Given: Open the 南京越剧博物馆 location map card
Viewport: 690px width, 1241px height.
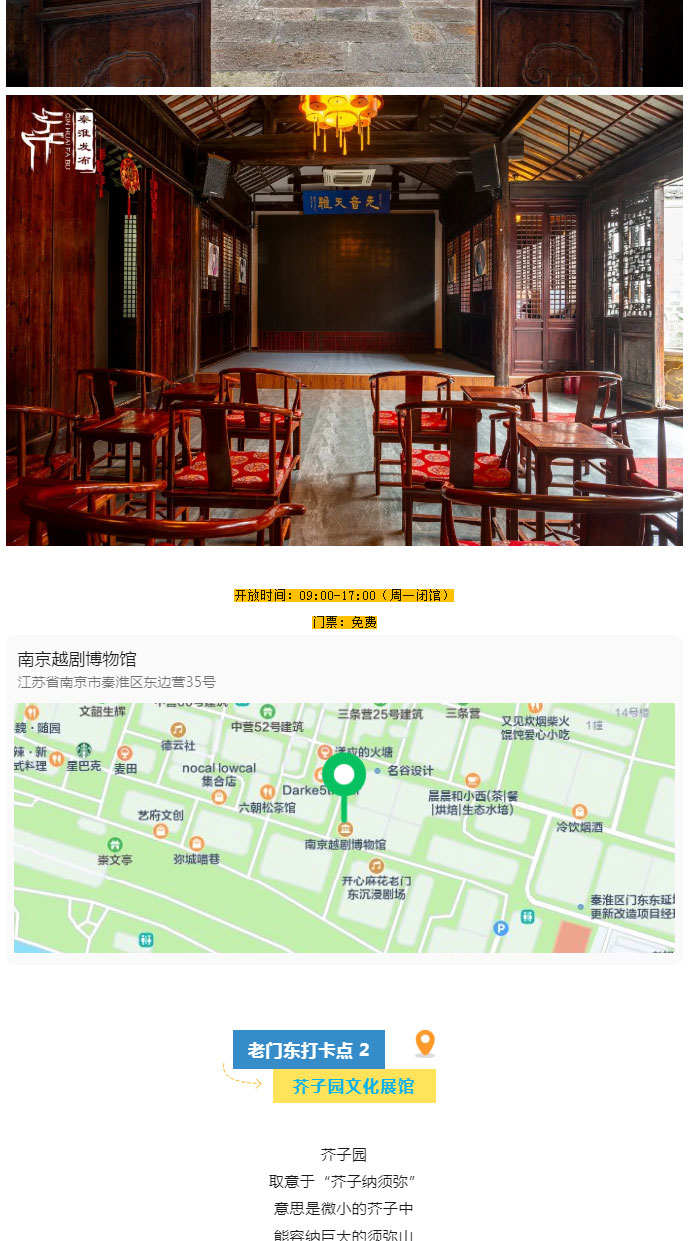Looking at the screenshot, I should [344, 799].
